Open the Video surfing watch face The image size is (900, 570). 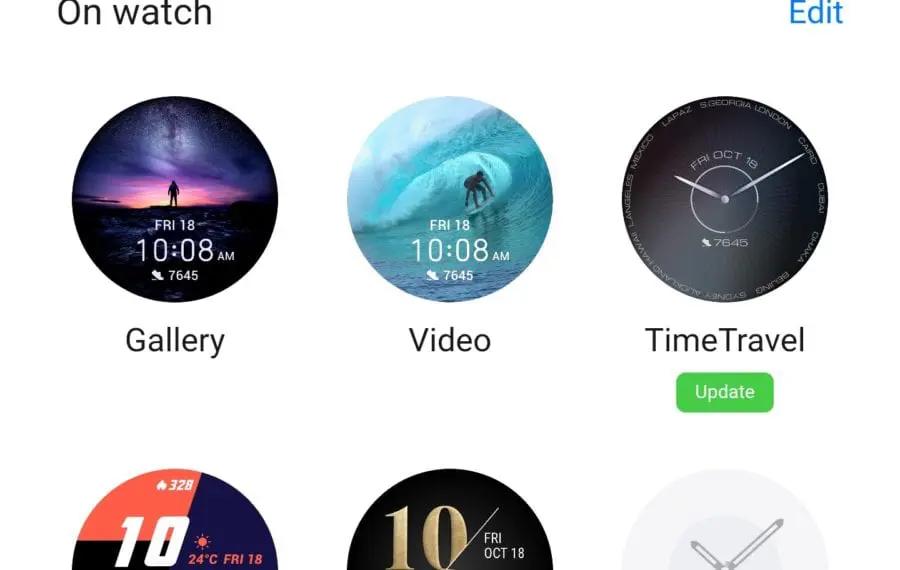click(x=450, y=199)
